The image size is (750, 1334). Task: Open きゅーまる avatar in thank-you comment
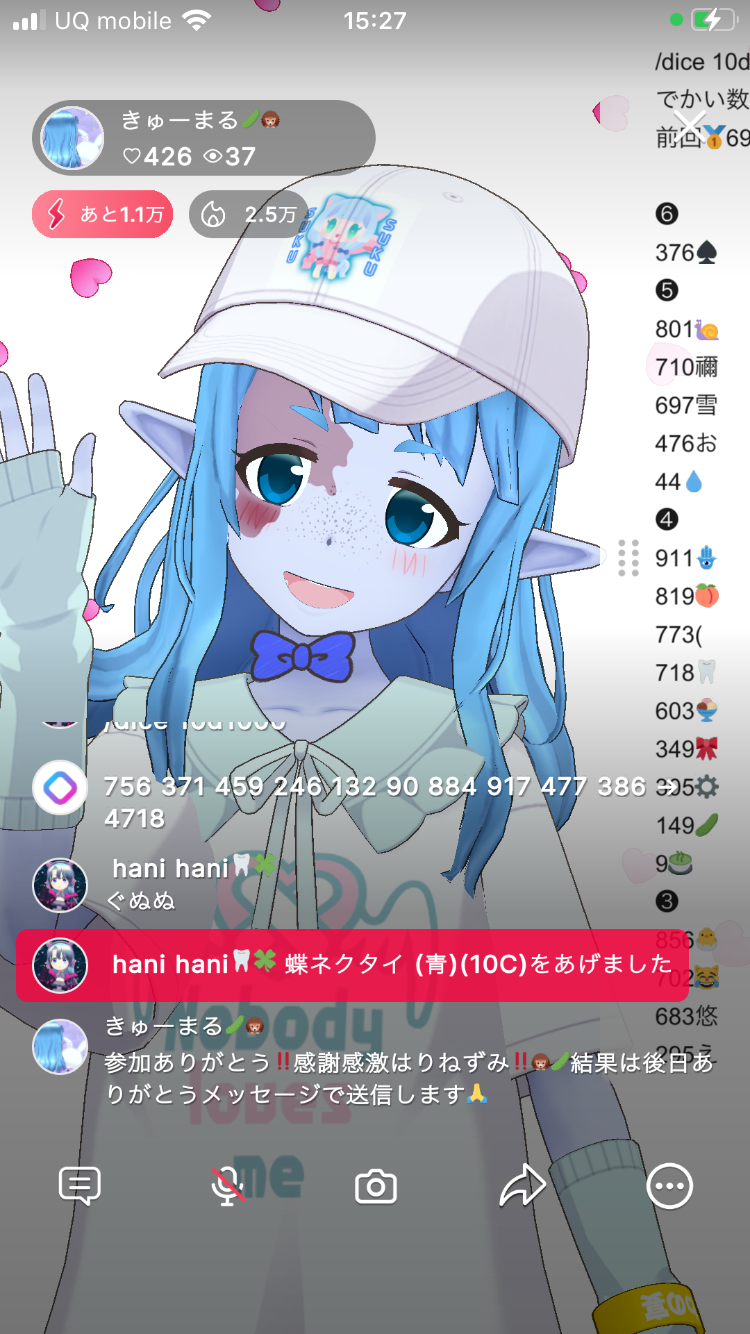[x=60, y=1046]
